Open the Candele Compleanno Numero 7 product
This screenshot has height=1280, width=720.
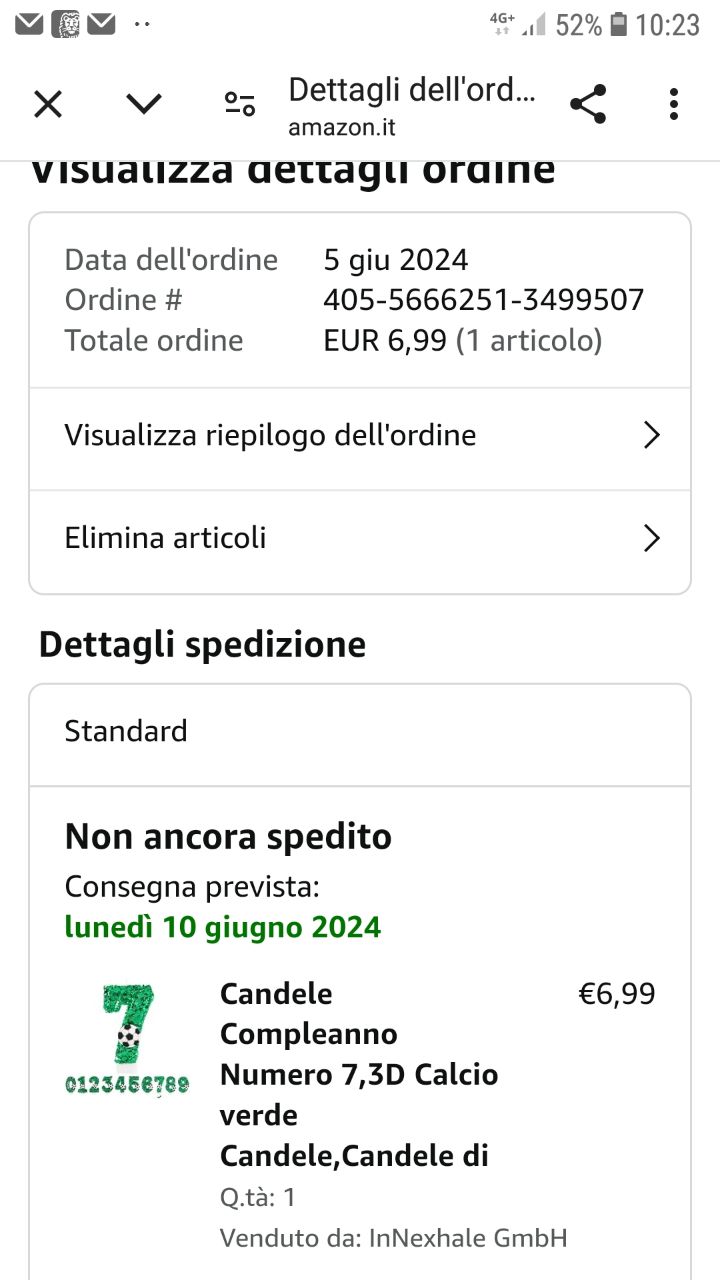(x=358, y=1074)
